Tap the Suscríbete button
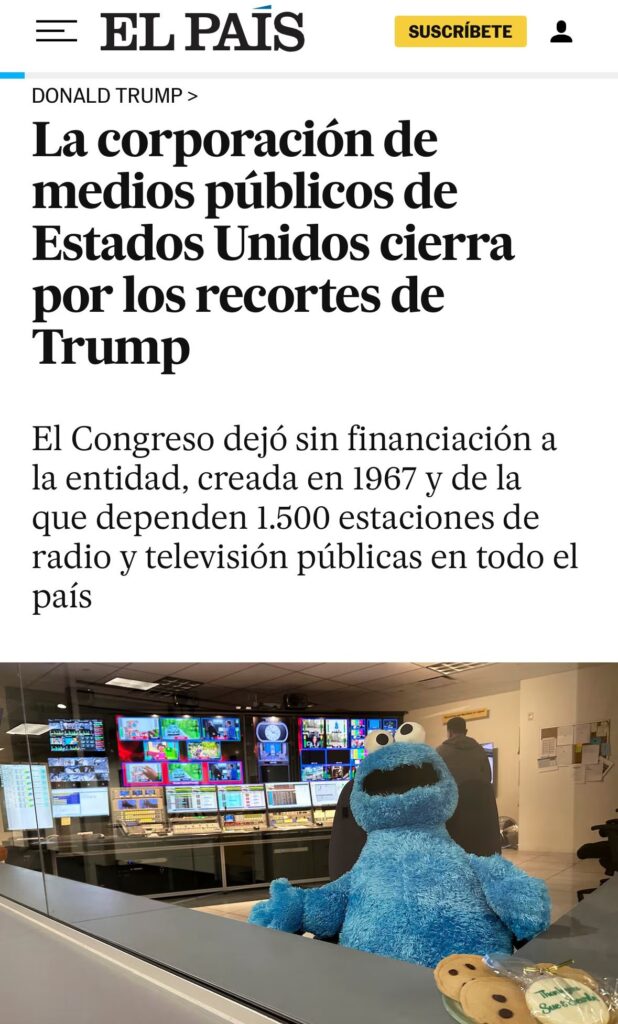This screenshot has height=1024, width=618. 460,31
